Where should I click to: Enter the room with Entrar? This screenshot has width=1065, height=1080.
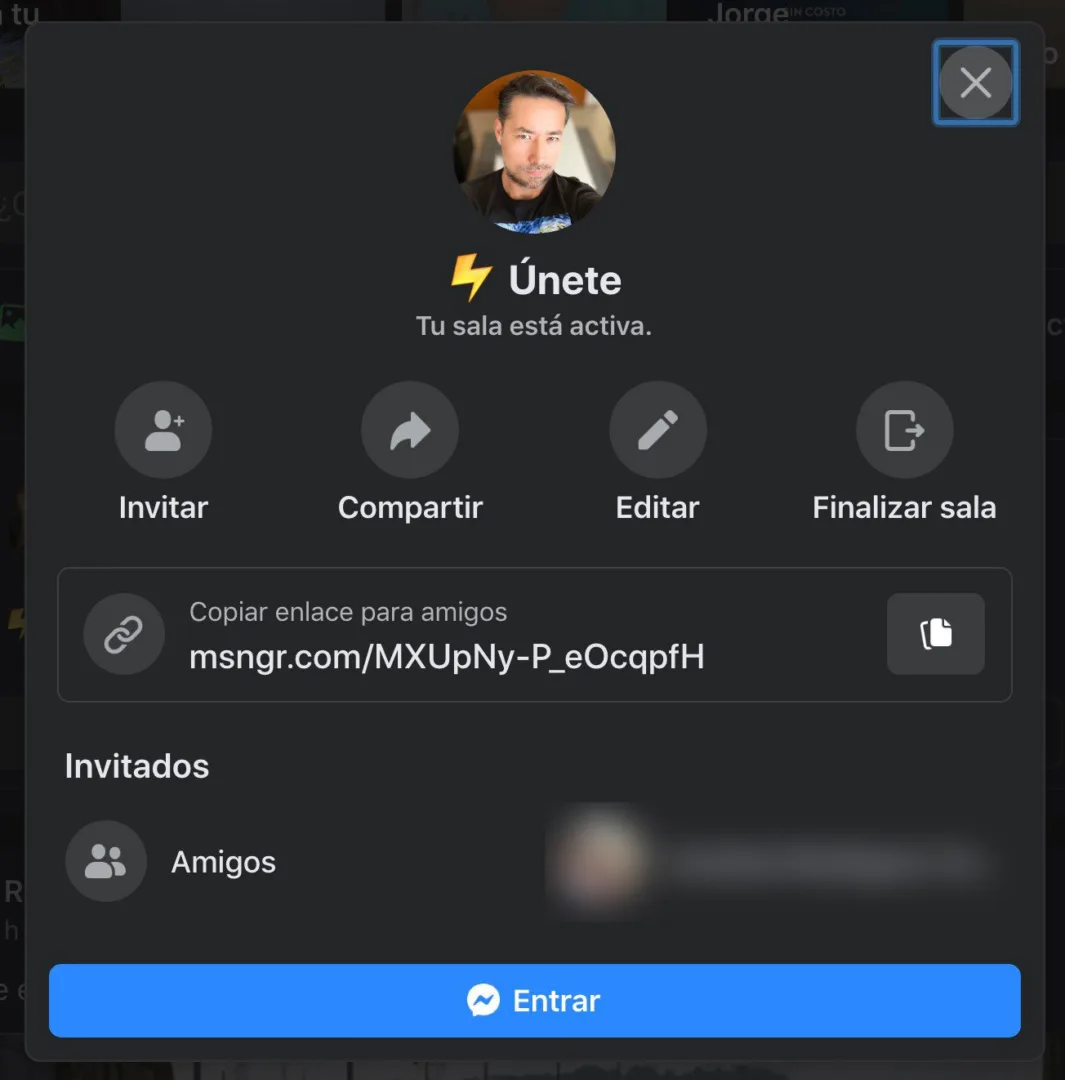534,1000
